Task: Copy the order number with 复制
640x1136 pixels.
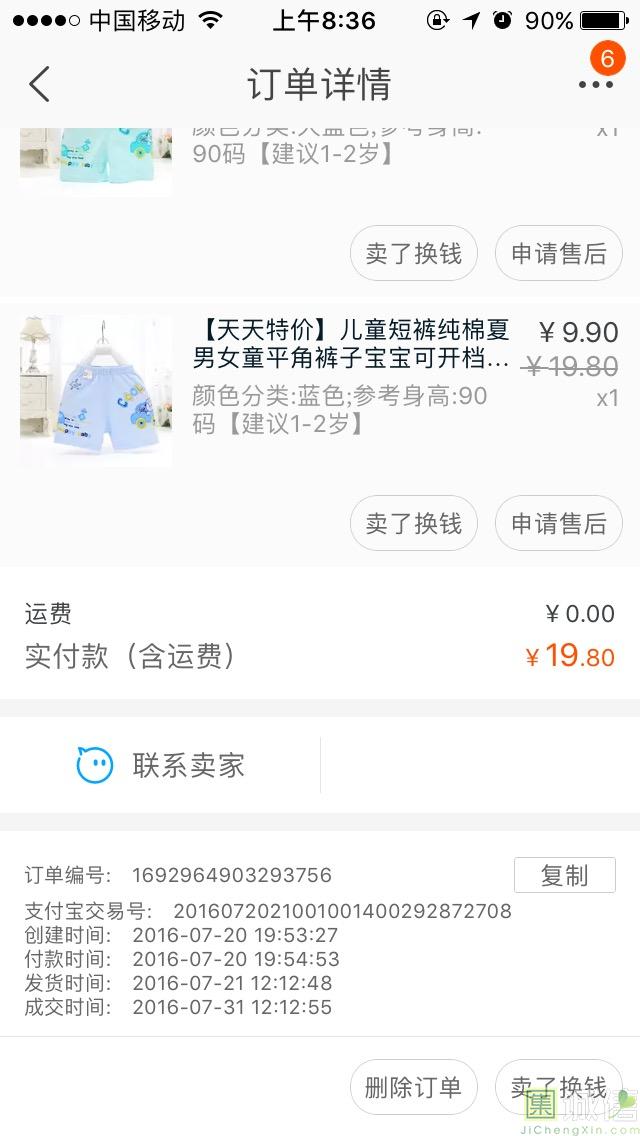Action: [x=564, y=875]
